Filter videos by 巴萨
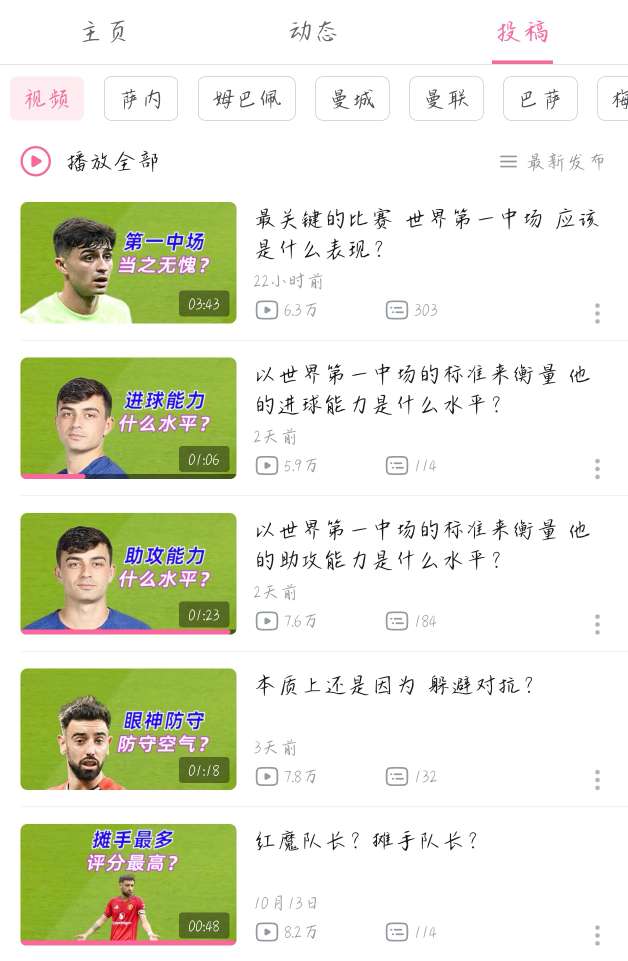Viewport: 628px width, 961px height. pyautogui.click(x=540, y=99)
